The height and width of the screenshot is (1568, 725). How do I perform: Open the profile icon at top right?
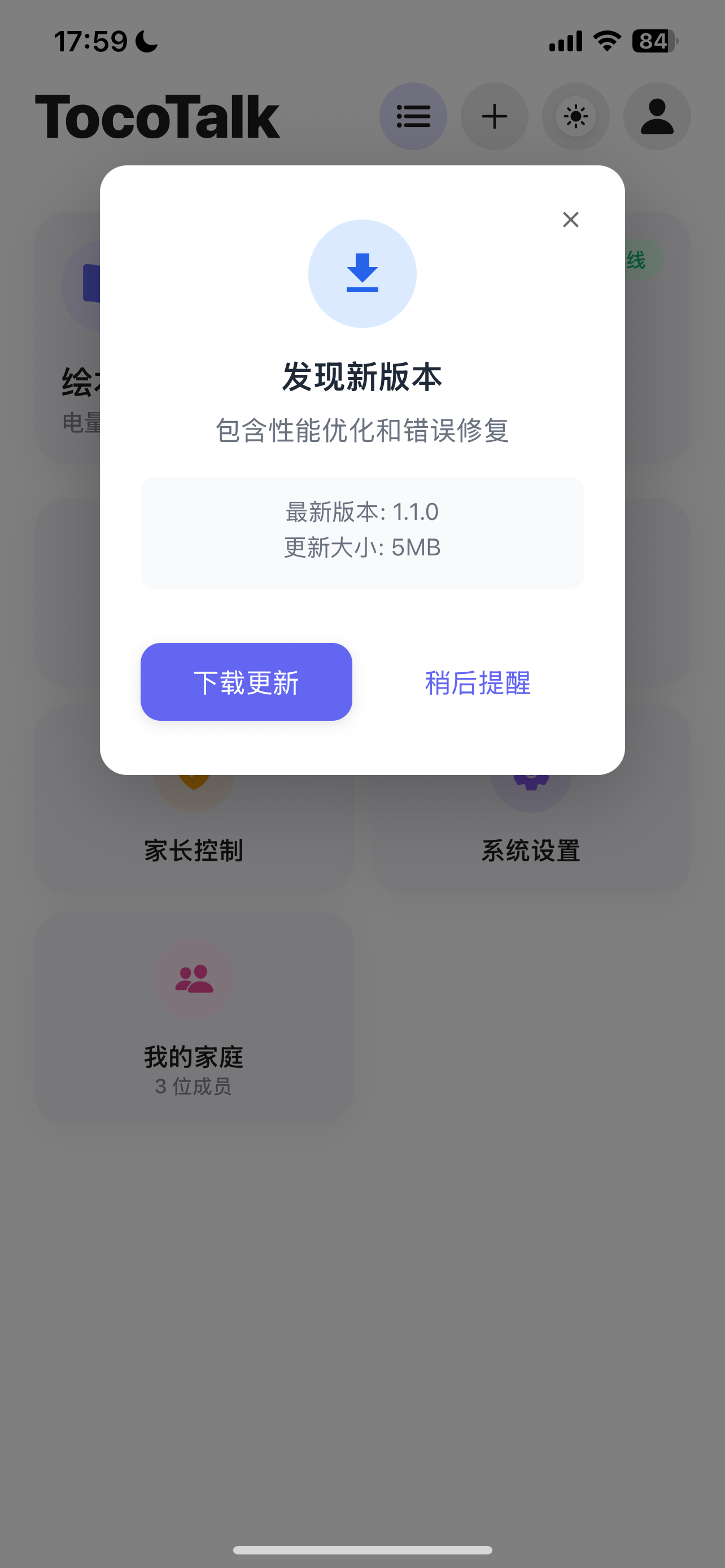656,116
